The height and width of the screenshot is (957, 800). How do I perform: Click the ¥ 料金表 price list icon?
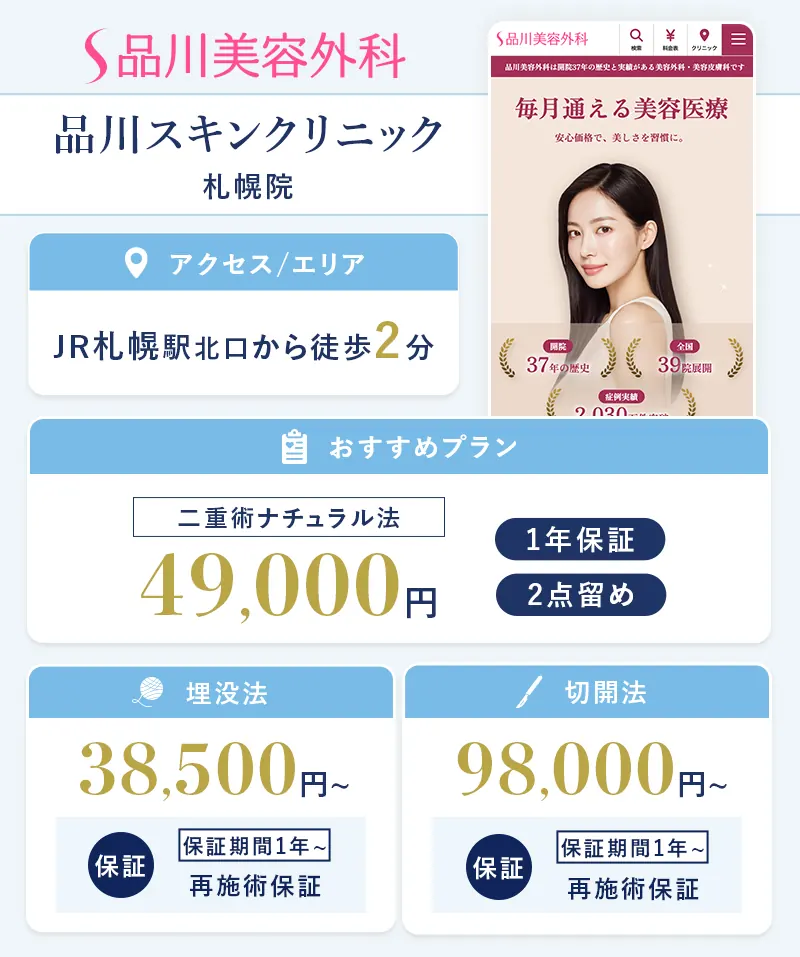coord(671,35)
